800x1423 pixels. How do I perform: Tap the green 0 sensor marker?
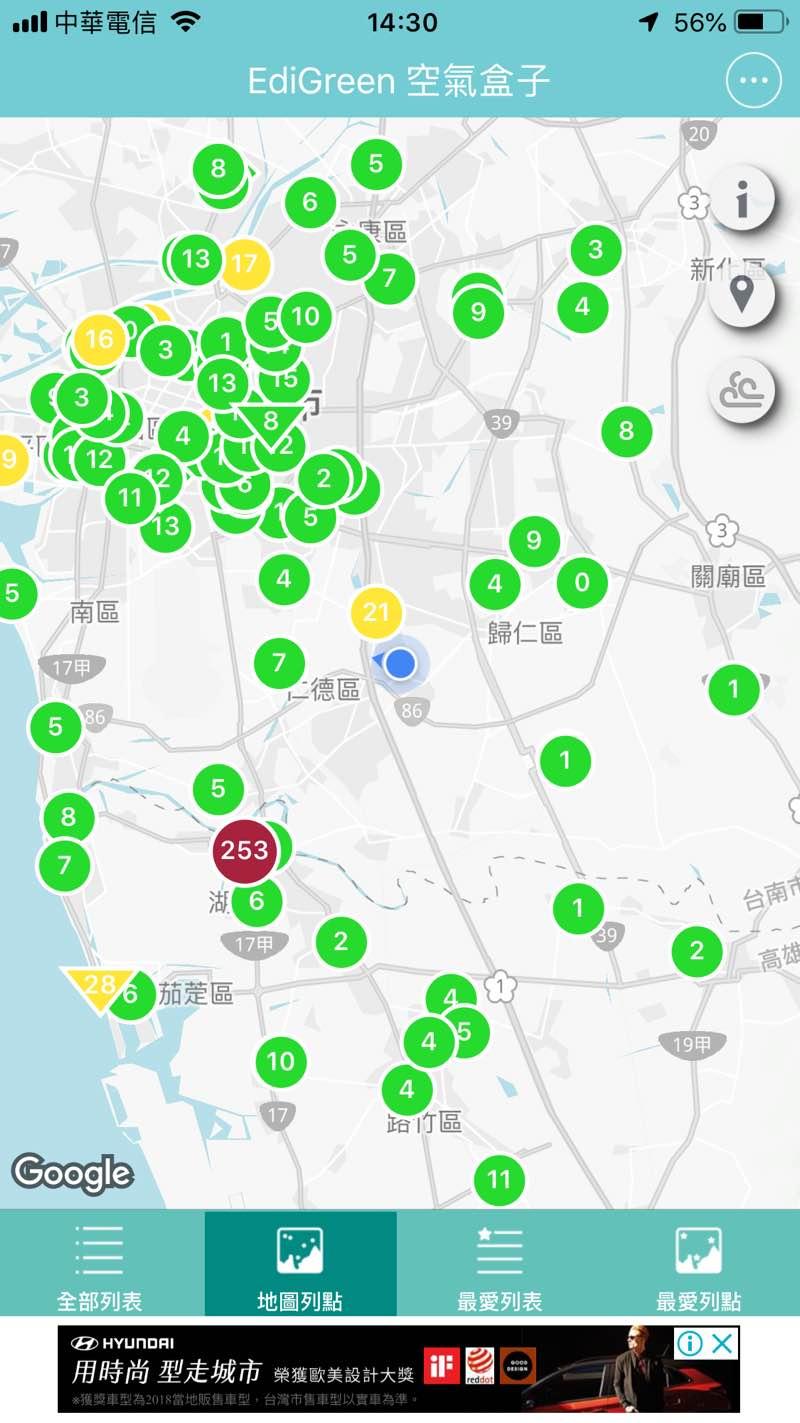[582, 582]
